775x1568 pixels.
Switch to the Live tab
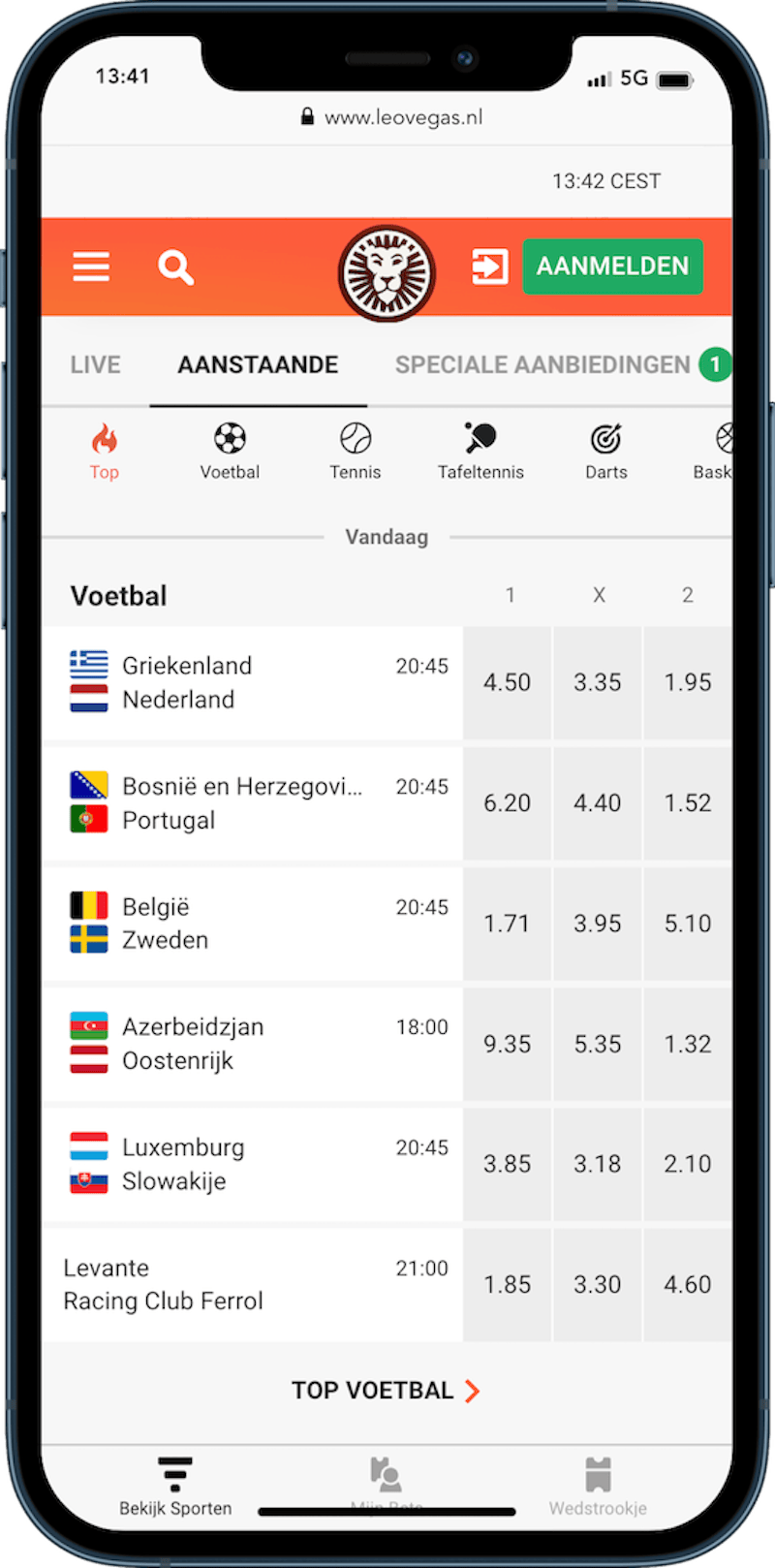pyautogui.click(x=95, y=365)
